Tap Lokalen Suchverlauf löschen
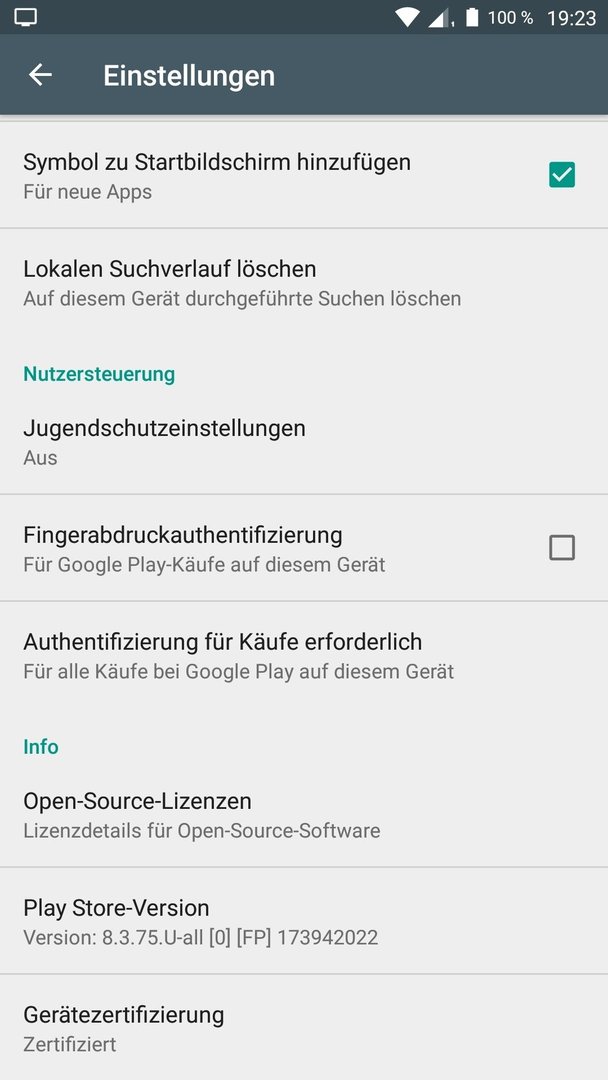The height and width of the screenshot is (1080, 608). point(304,282)
